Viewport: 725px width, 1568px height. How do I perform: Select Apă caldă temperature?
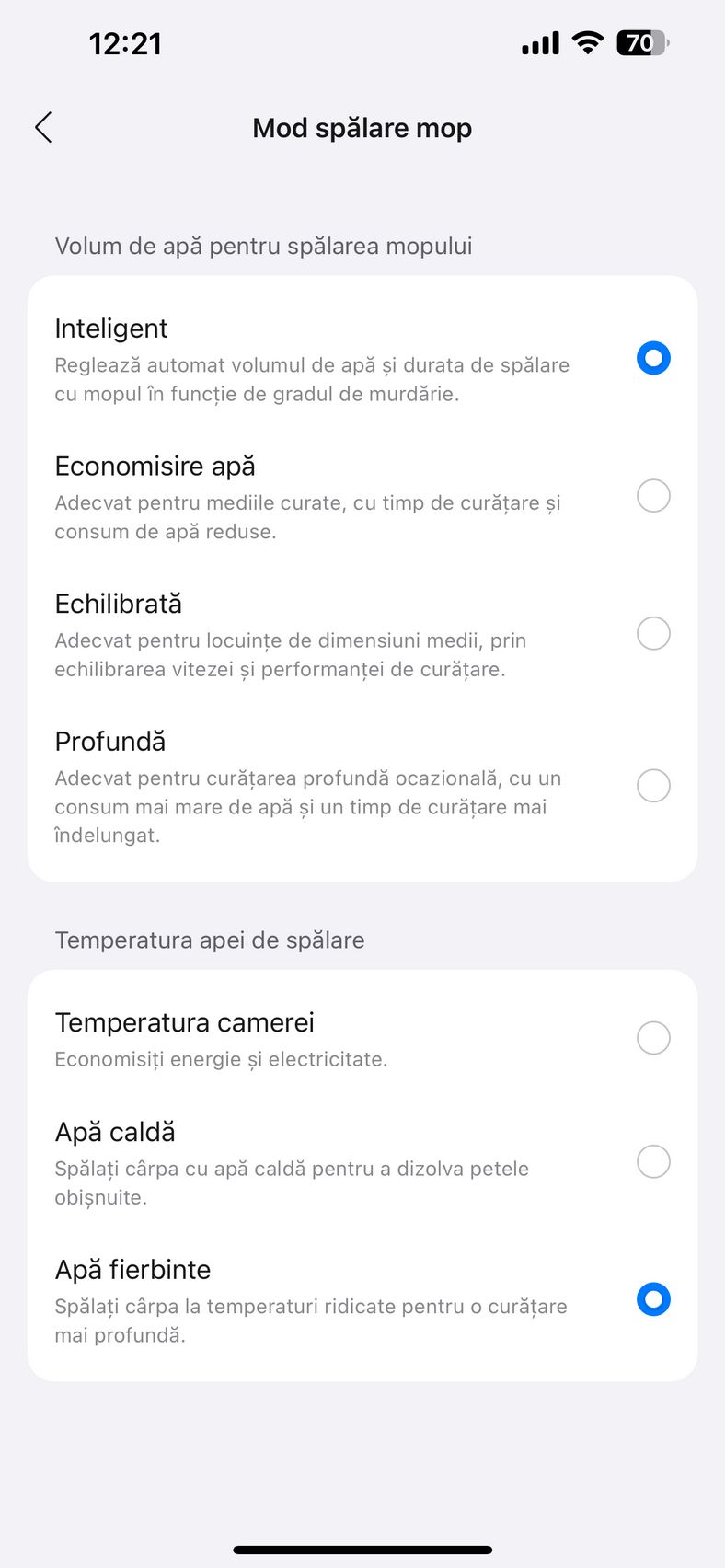click(362, 1162)
